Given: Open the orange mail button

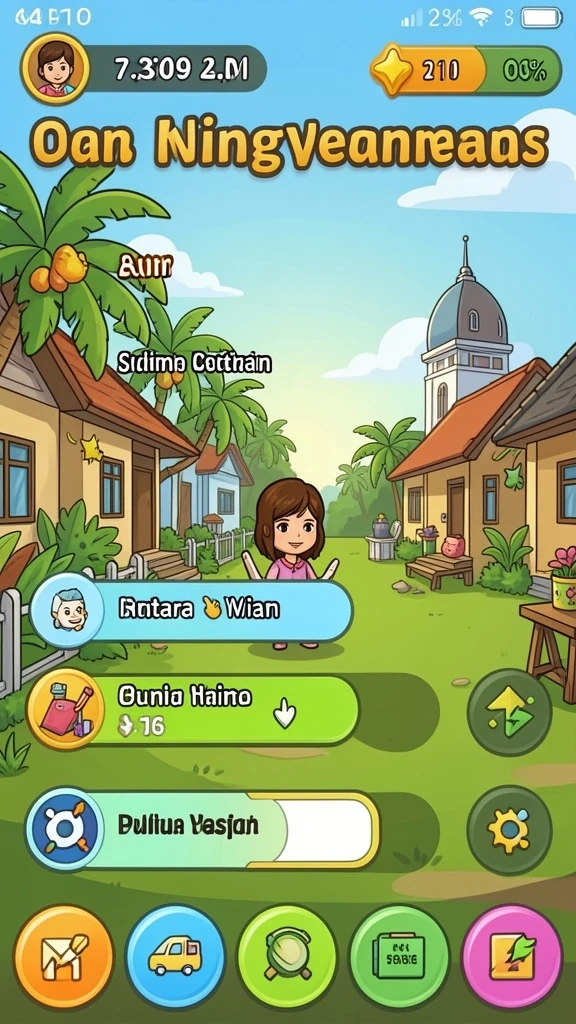Looking at the screenshot, I should (64, 957).
